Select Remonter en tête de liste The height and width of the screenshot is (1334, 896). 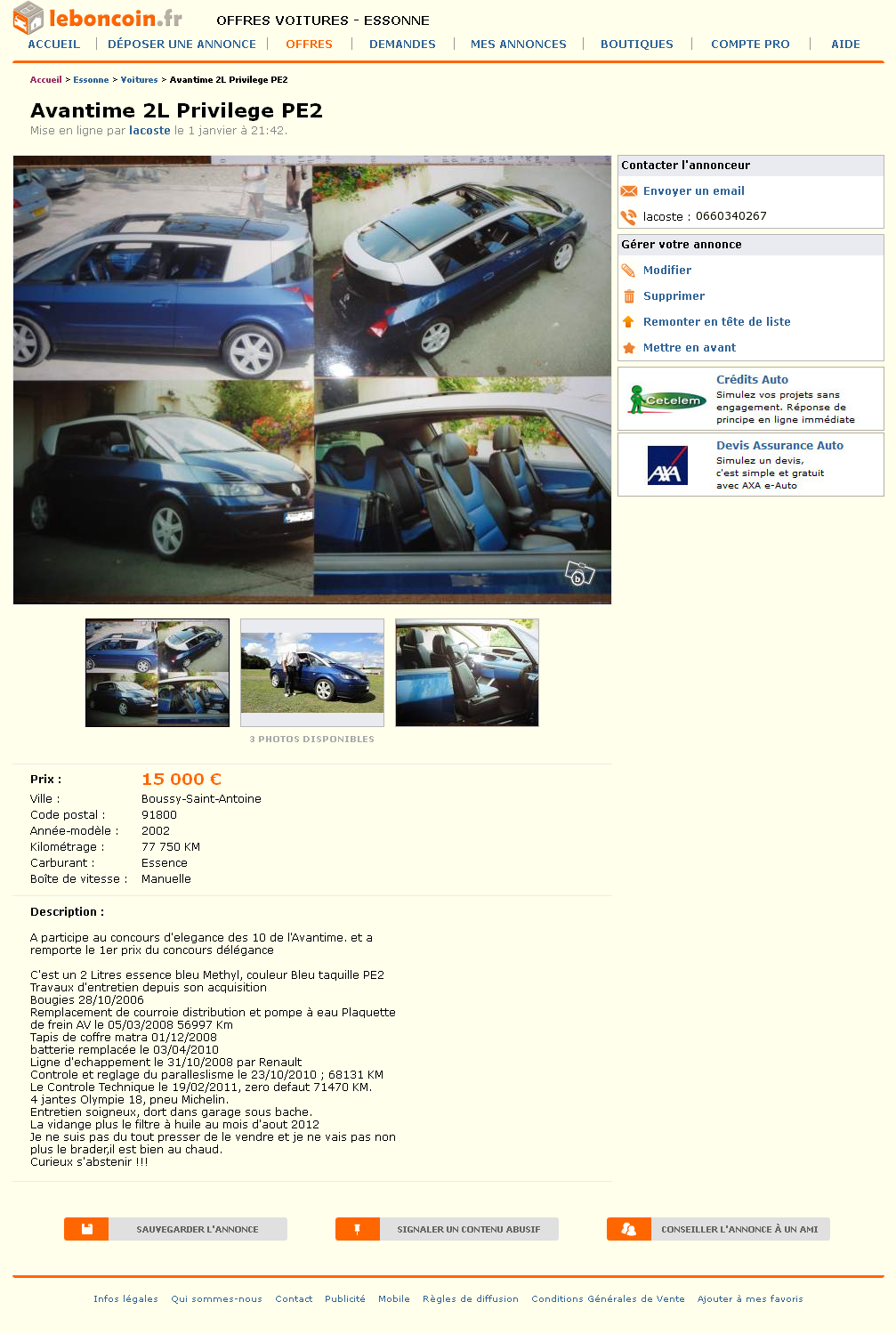point(716,321)
